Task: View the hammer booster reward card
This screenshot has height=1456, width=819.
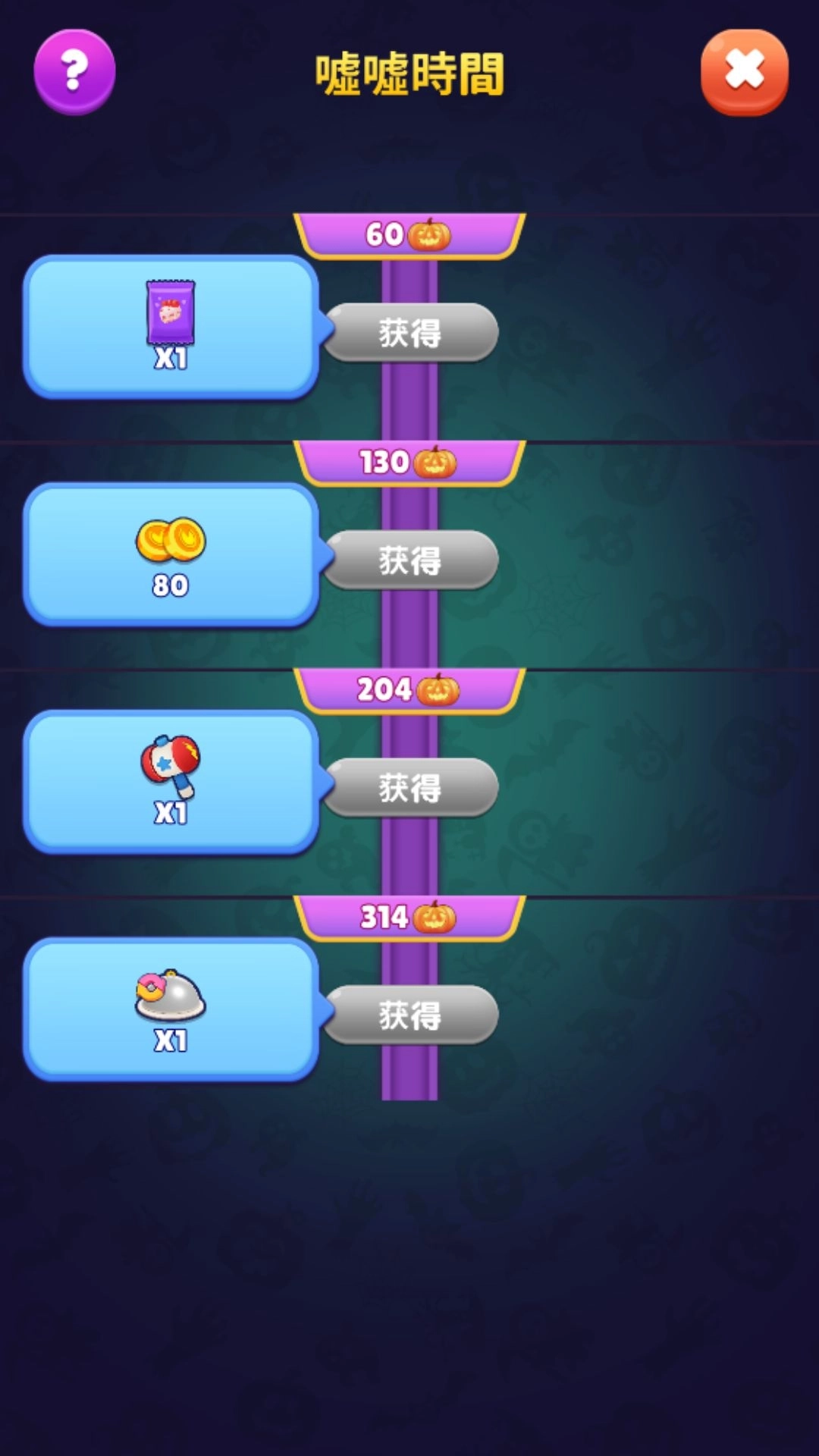Action: coord(171,781)
